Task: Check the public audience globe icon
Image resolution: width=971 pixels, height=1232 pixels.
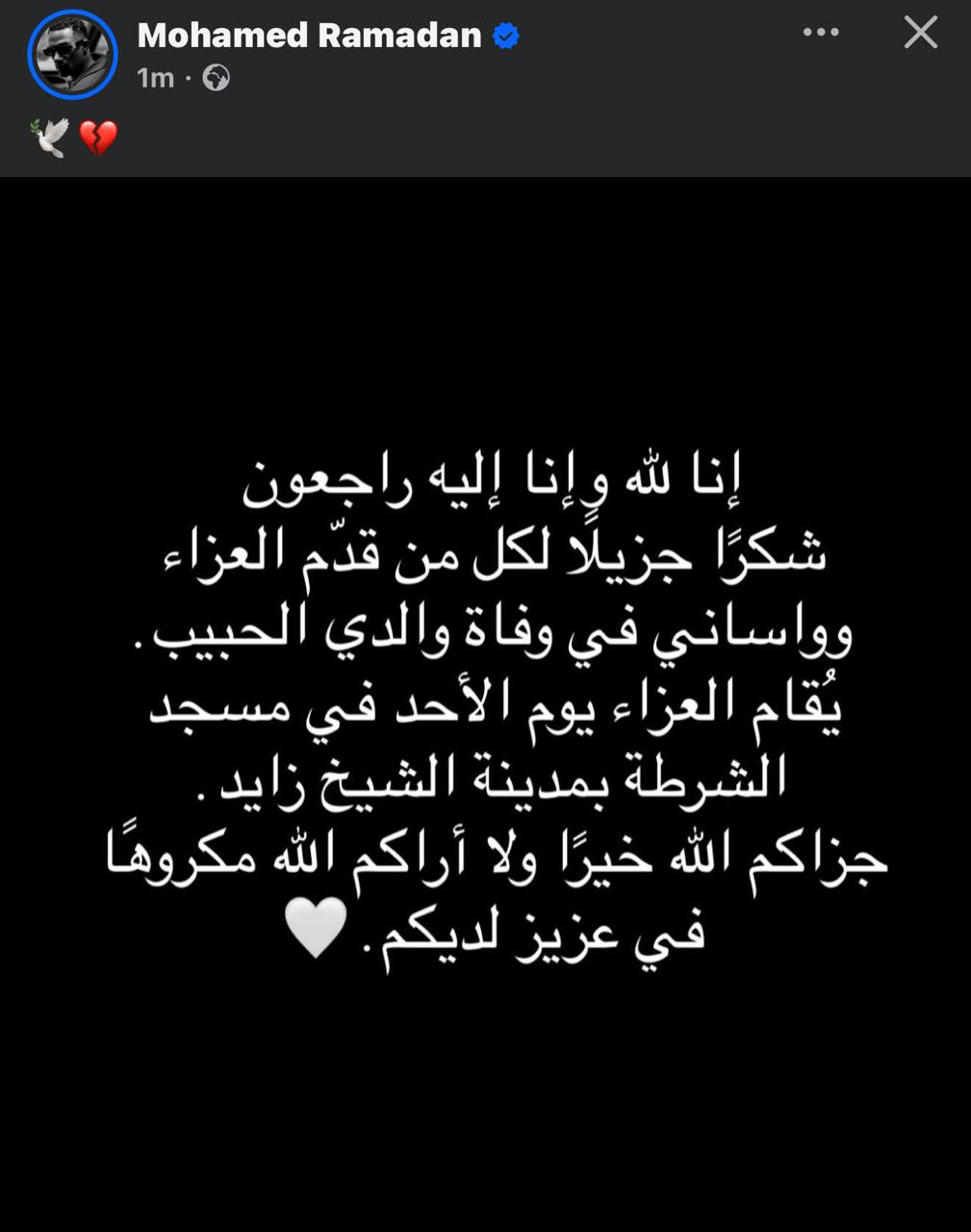Action: coord(216,78)
